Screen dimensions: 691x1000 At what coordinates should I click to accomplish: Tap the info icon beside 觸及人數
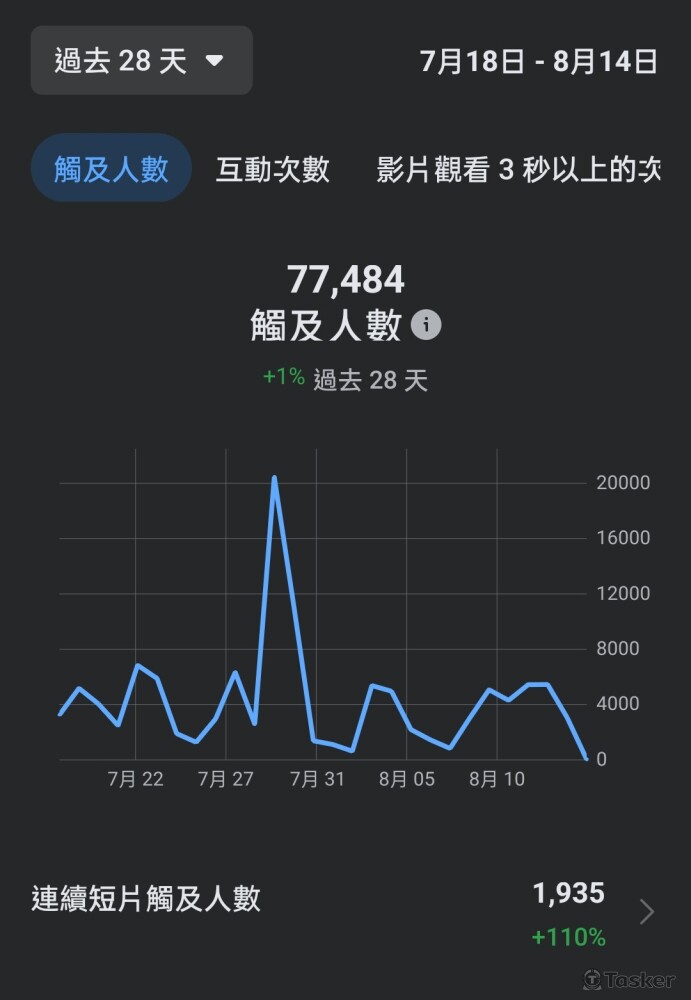[x=426, y=325]
